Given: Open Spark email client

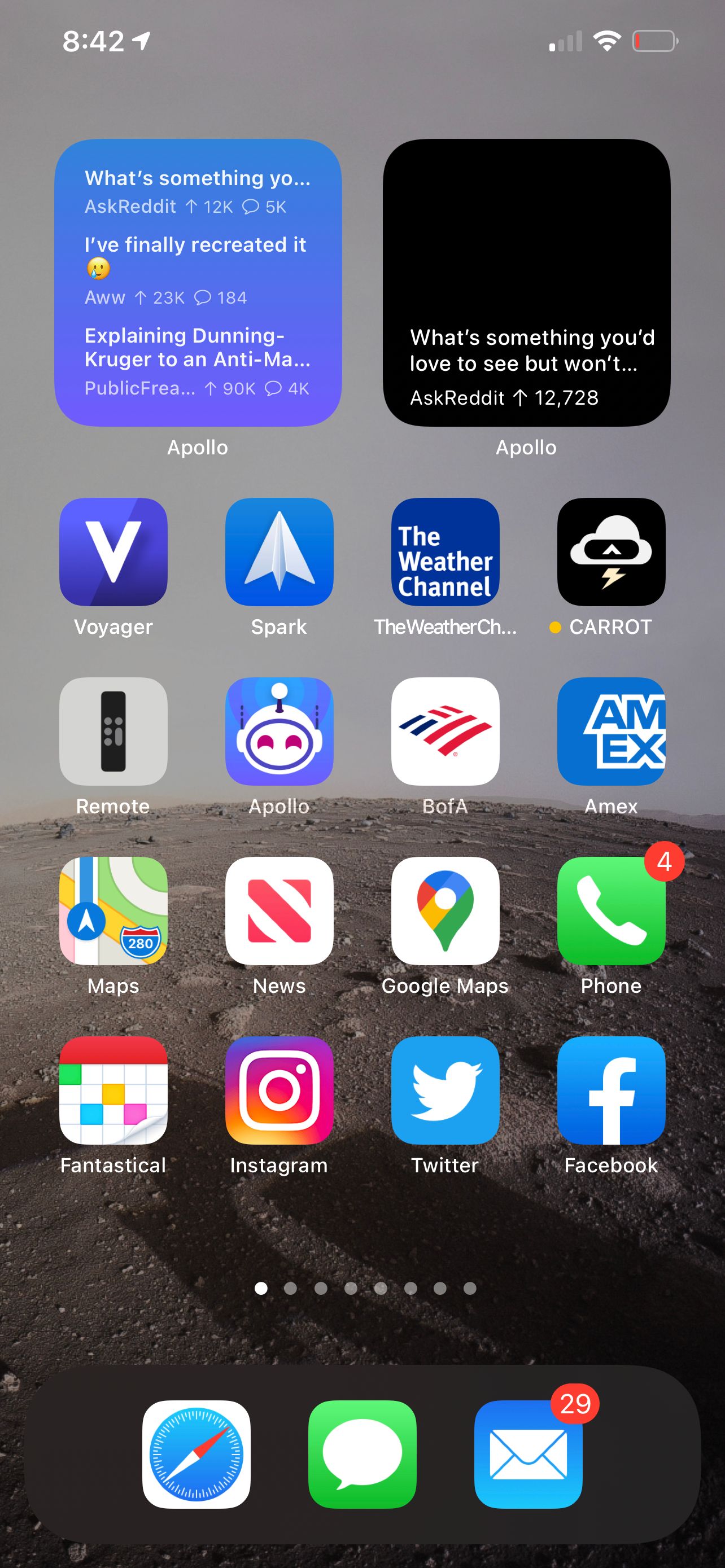Looking at the screenshot, I should [x=279, y=553].
